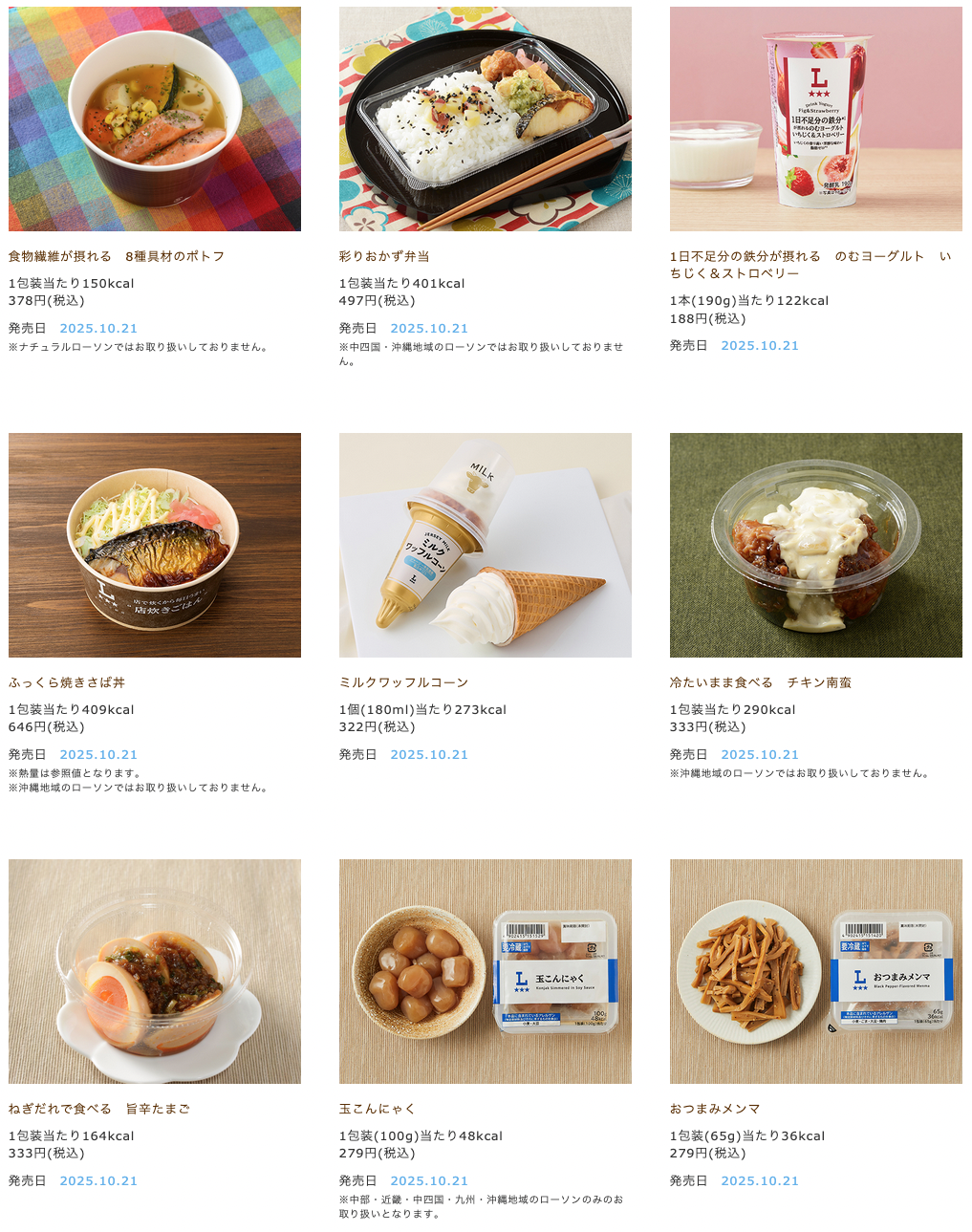Select the ふっくら焼きさば丼 product
972x1232 pixels.
click(154, 545)
